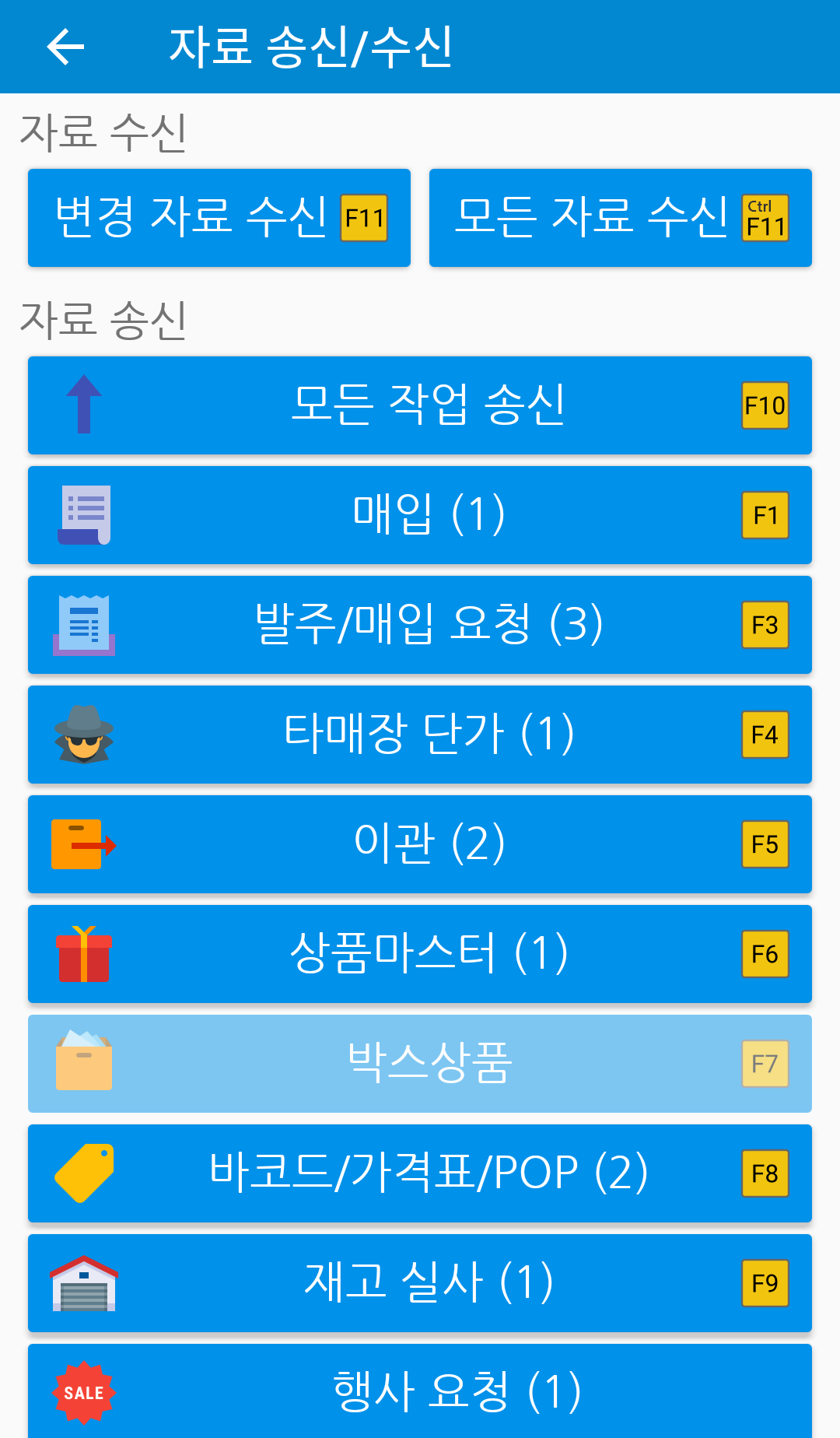Image resolution: width=840 pixels, height=1438 pixels.
Task: Select 바코드/가격표/POP (2)
Action: coord(420,1173)
